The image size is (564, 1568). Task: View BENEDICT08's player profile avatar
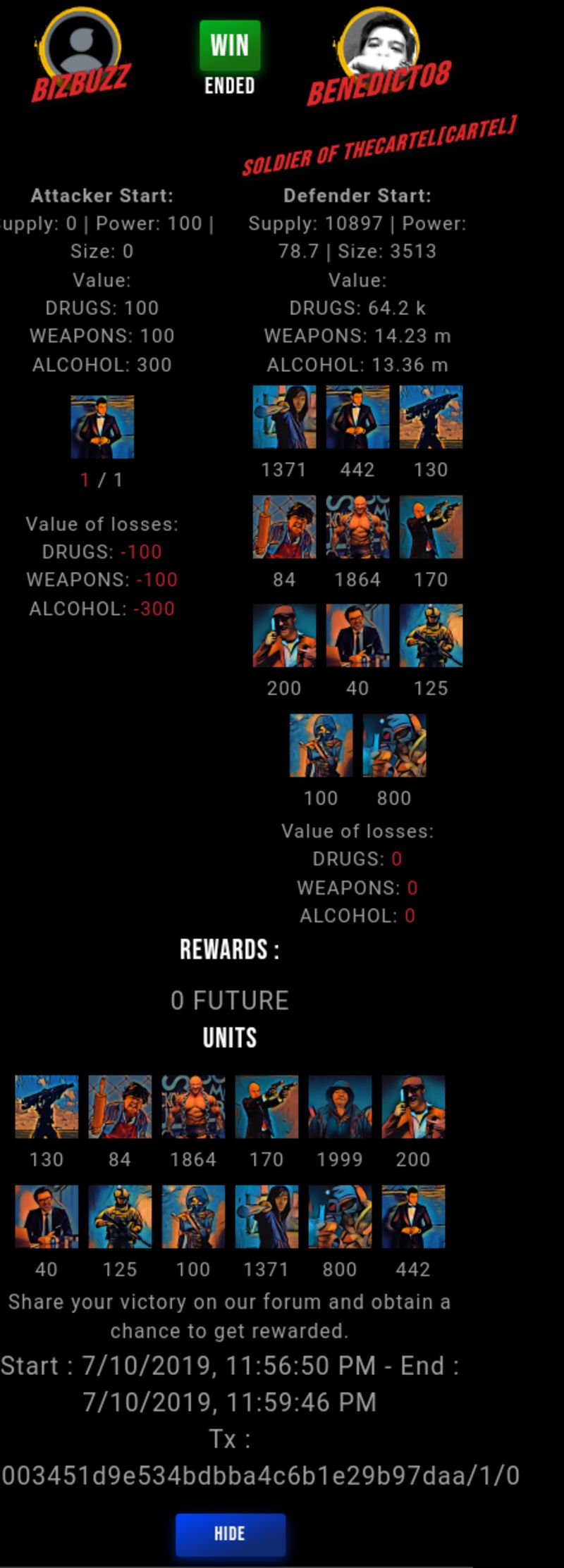point(379,44)
